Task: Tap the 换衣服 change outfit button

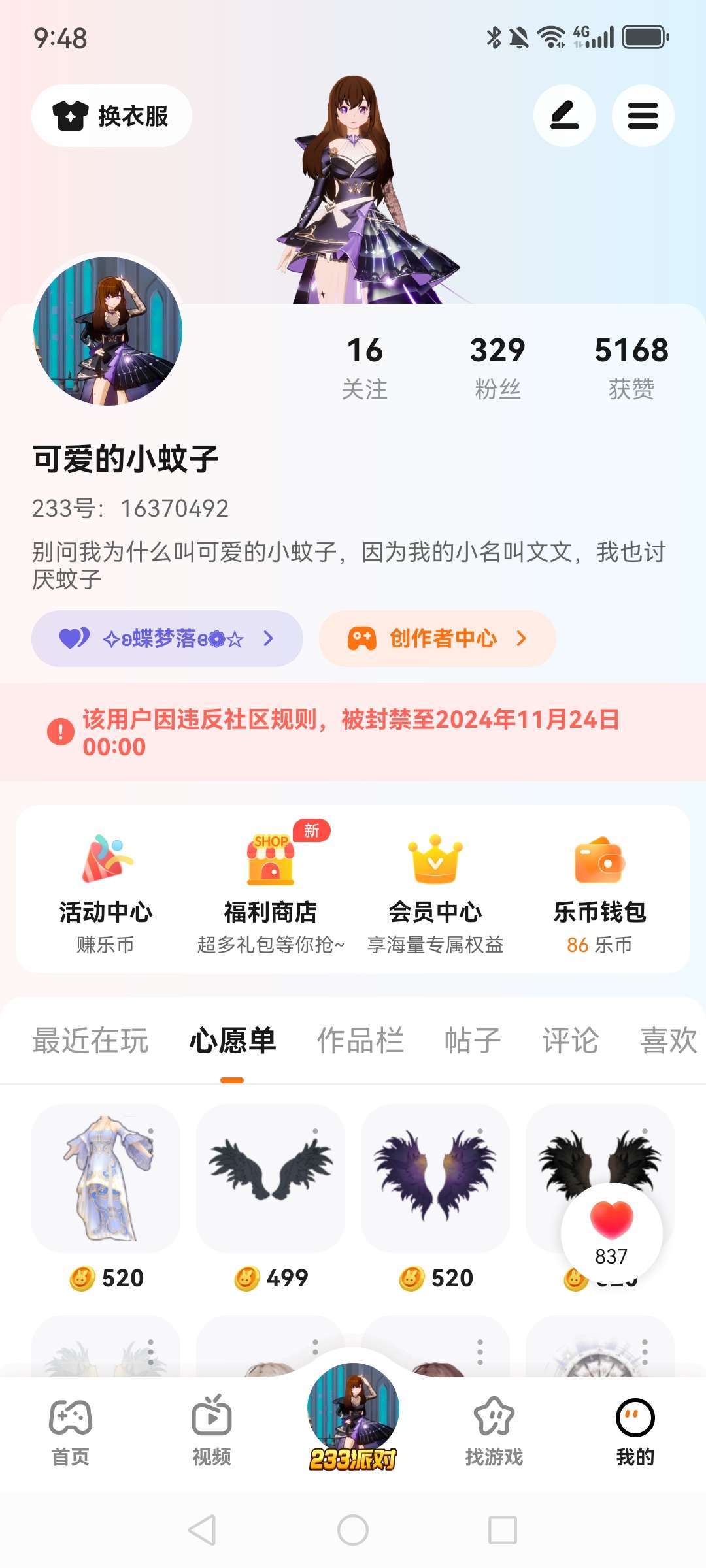Action: [x=112, y=116]
